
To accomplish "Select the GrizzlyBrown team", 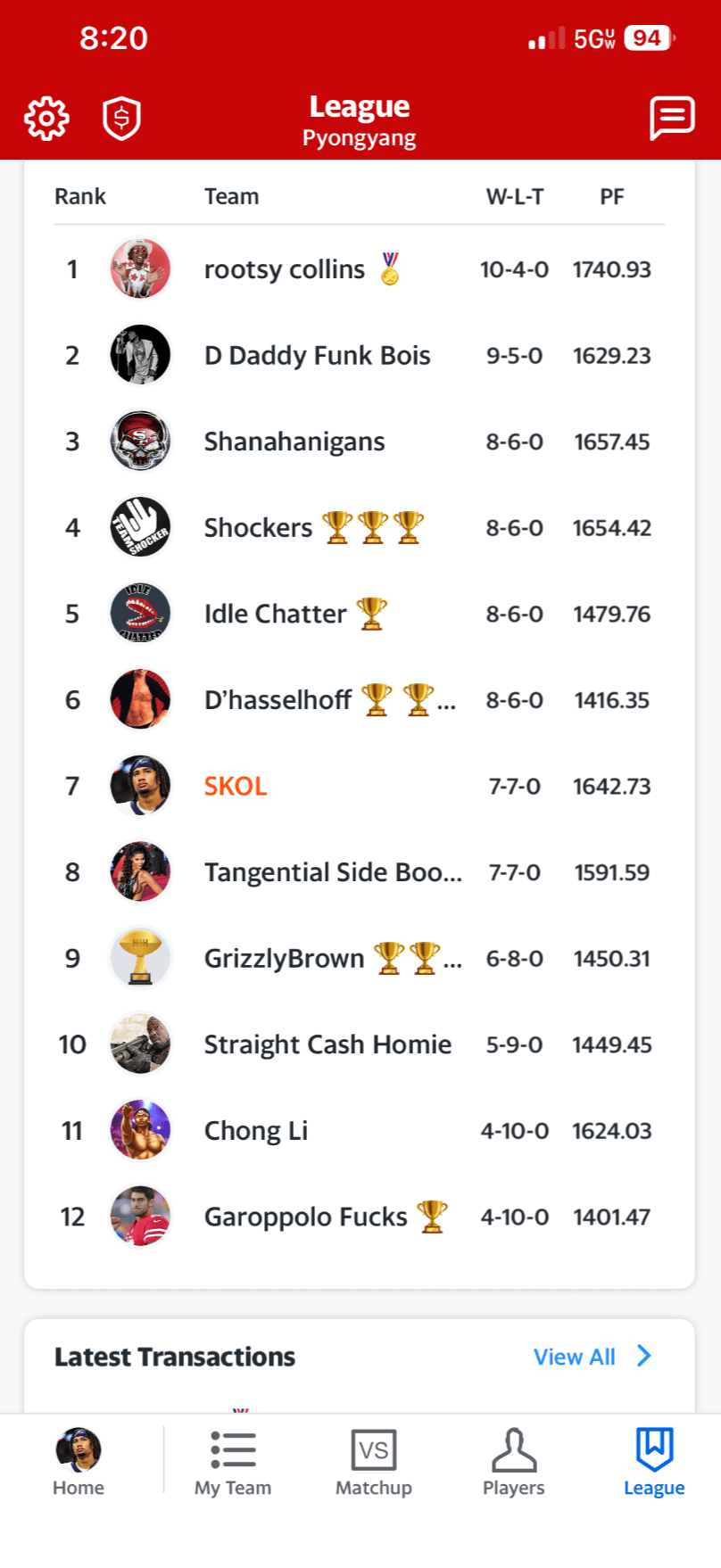I will [284, 959].
